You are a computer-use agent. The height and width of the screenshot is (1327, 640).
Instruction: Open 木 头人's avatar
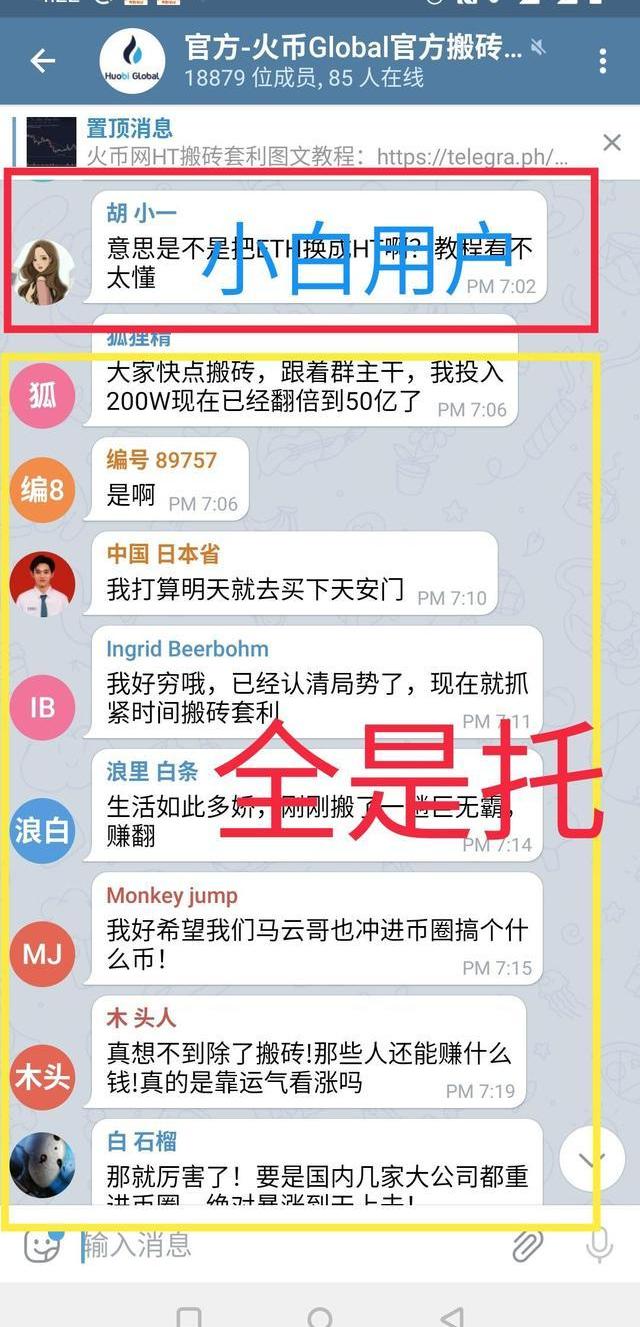tap(42, 1077)
